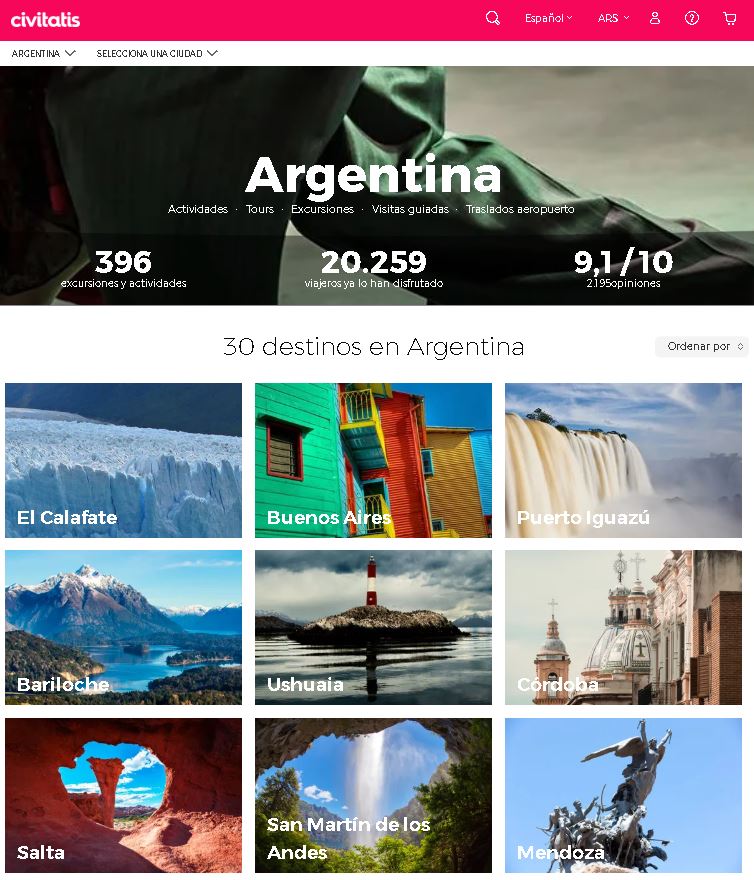Open San Martín de los Andes tile
Image resolution: width=754 pixels, height=880 pixels.
click(373, 795)
